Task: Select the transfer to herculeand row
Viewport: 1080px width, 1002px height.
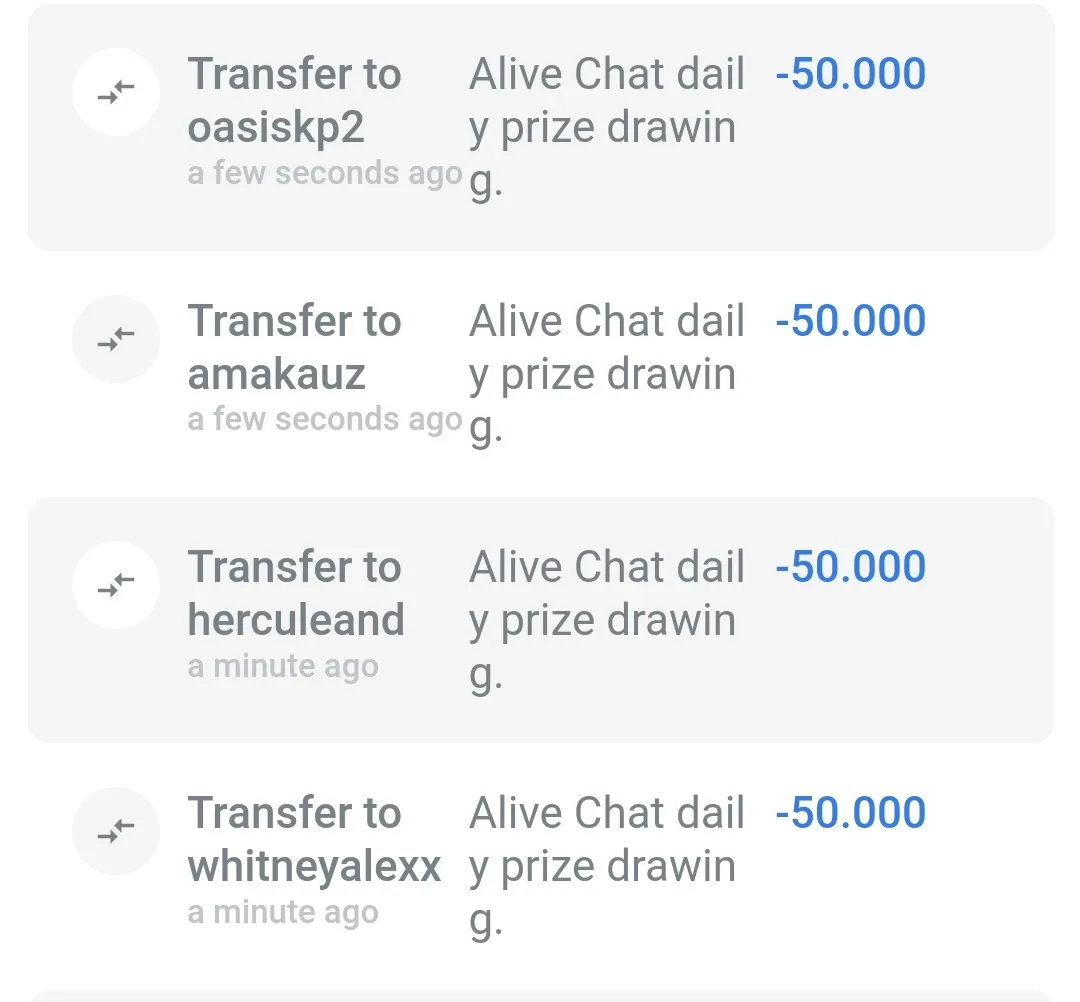Action: (x=540, y=620)
